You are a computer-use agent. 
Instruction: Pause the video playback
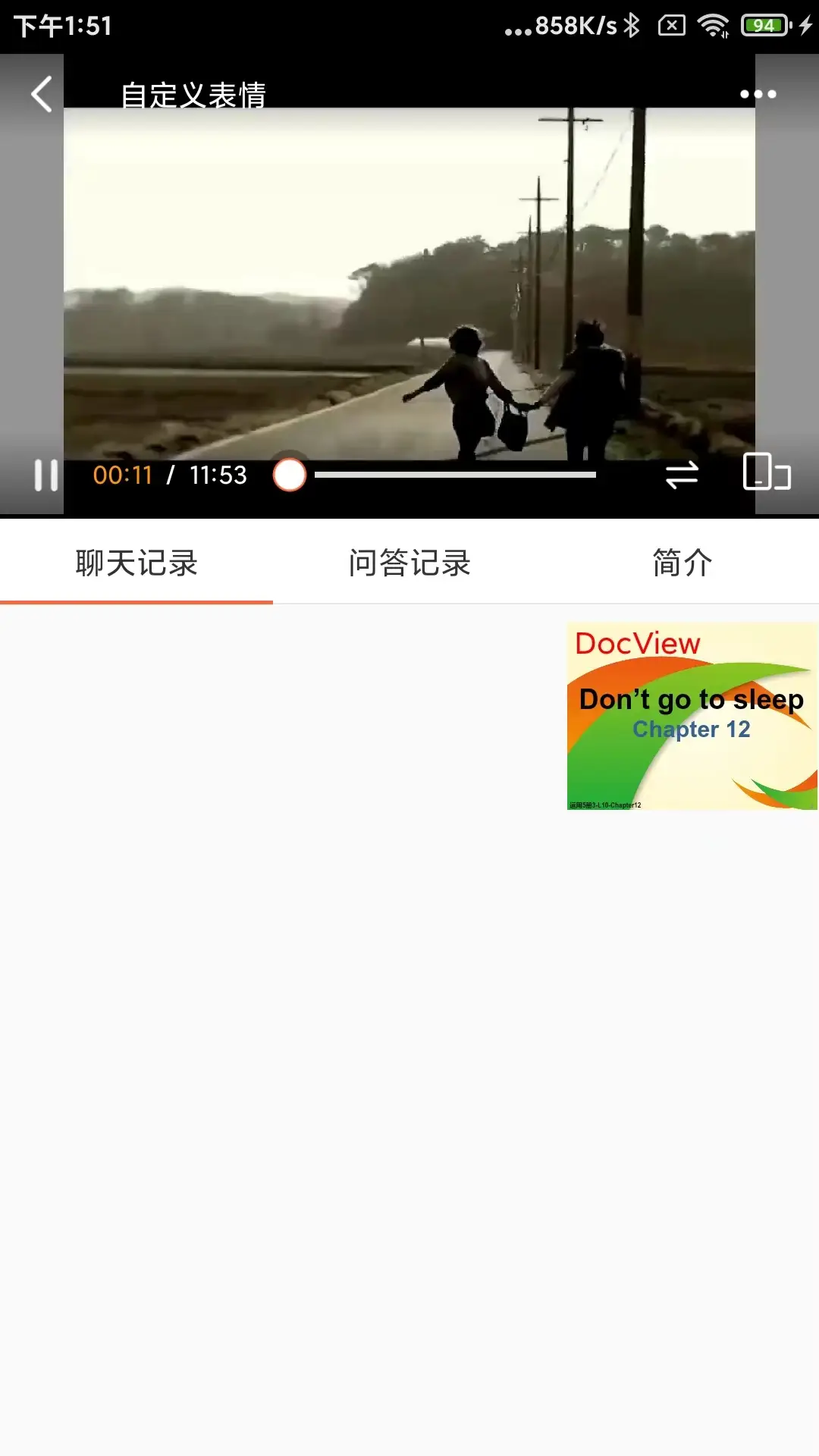point(46,475)
